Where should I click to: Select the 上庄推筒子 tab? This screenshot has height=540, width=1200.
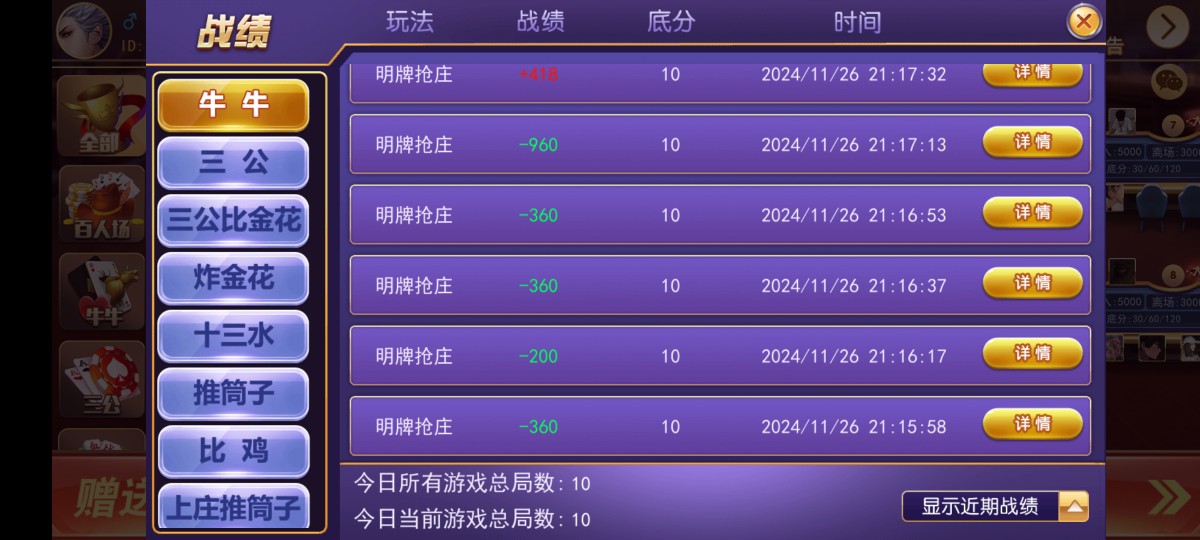coord(233,507)
